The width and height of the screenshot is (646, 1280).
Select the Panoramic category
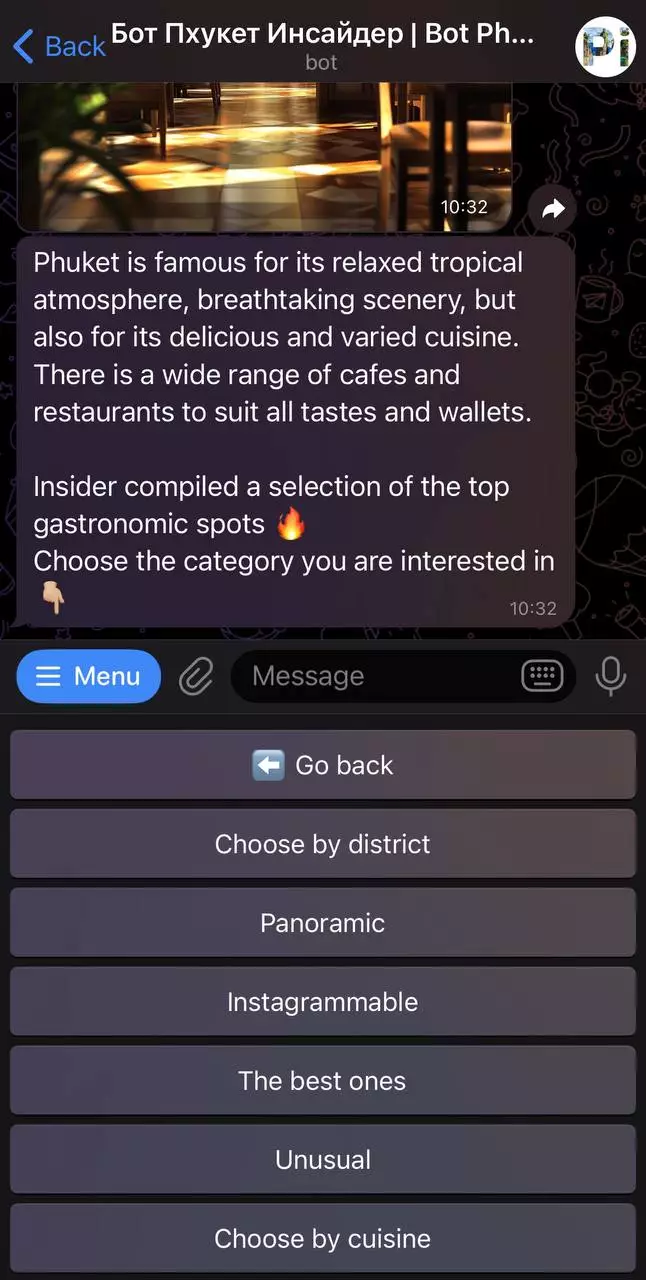tap(323, 923)
